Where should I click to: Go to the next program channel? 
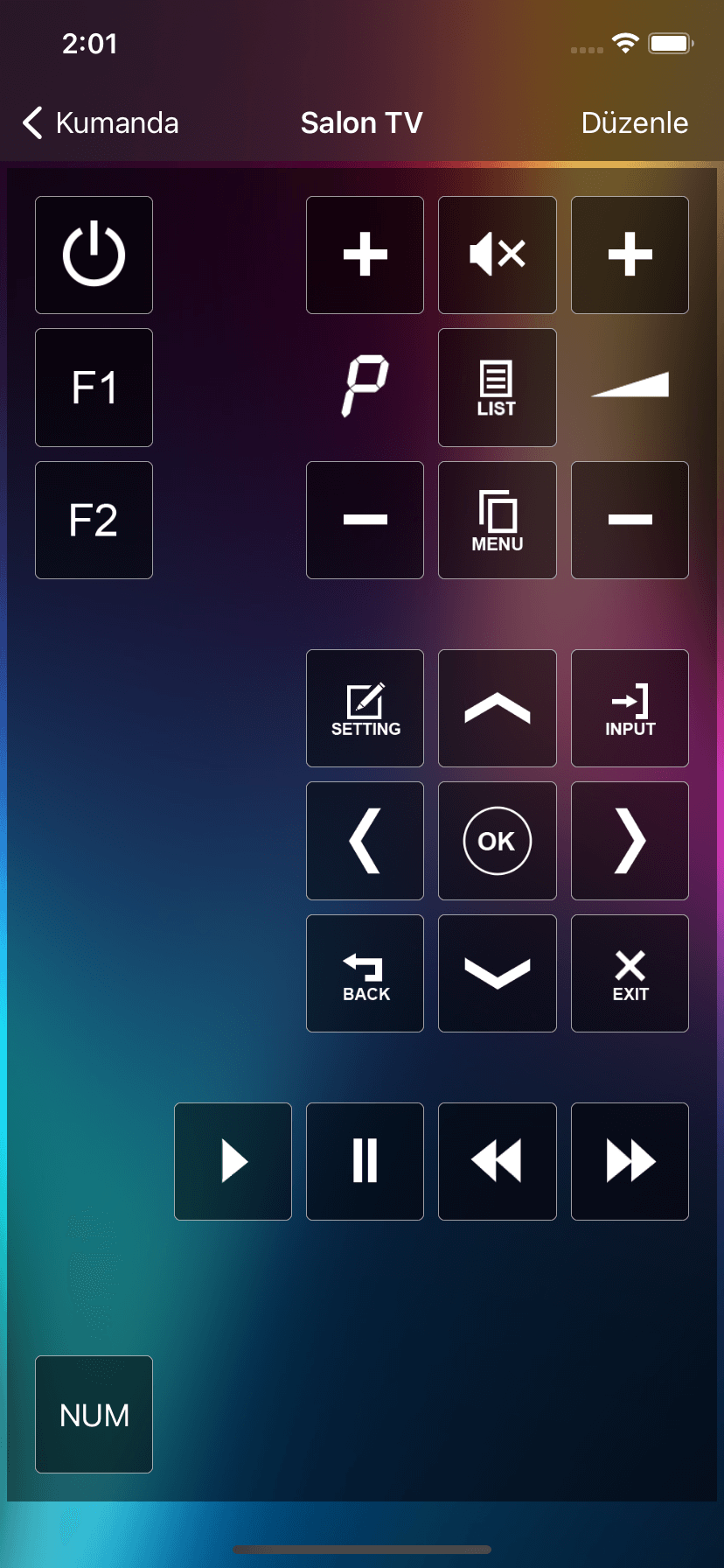365,255
